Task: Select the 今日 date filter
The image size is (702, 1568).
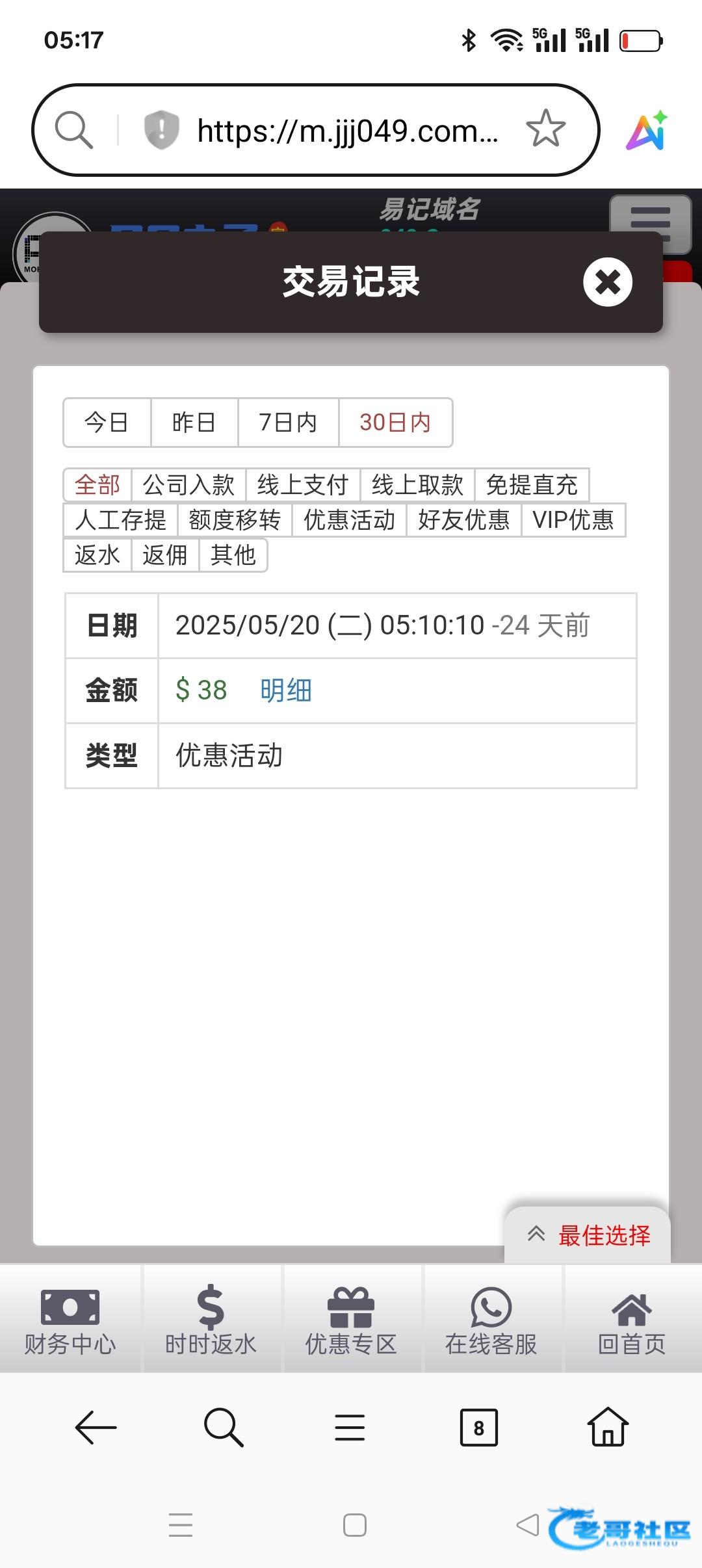Action: (x=107, y=423)
